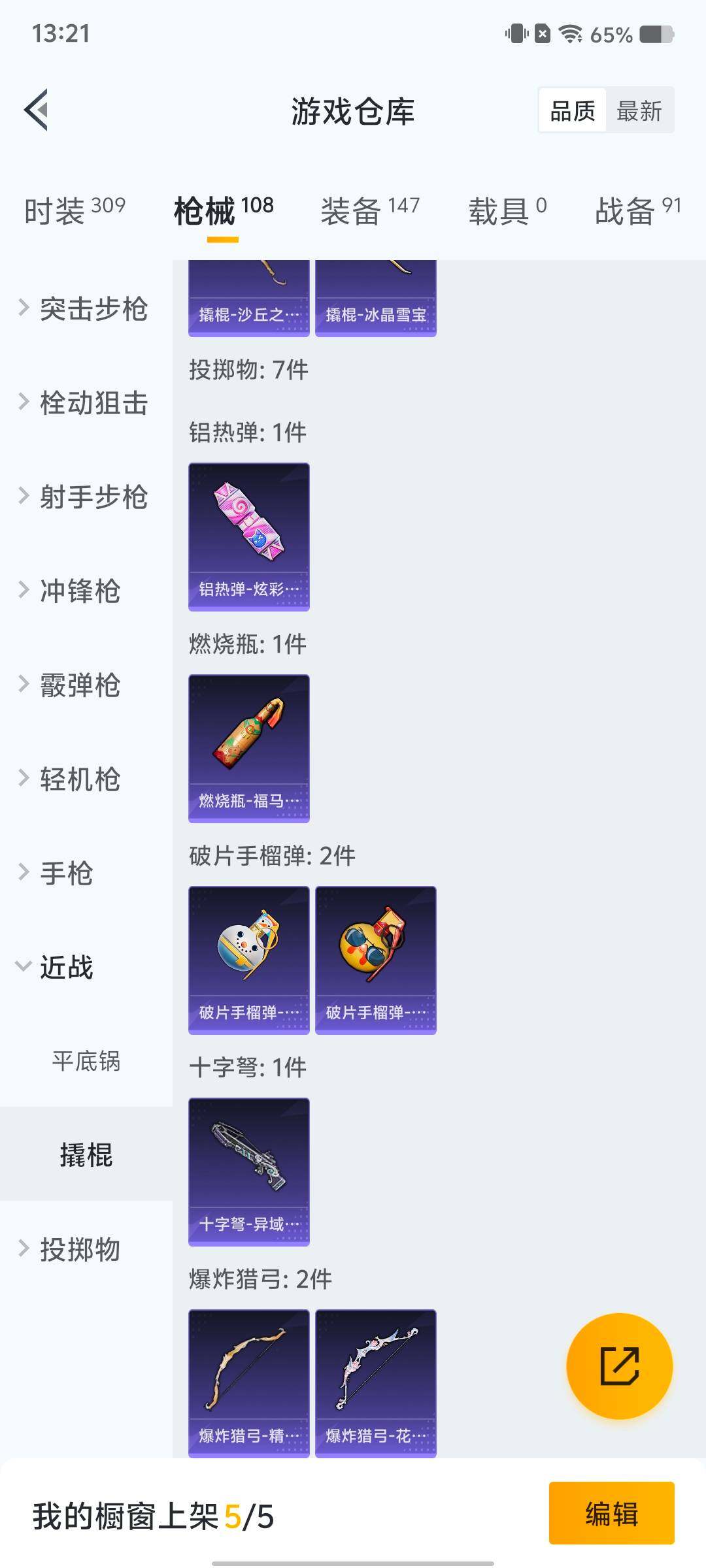The width and height of the screenshot is (706, 1568).
Task: Expand the 突击步枪 weapon category
Action: pyautogui.click(x=87, y=310)
